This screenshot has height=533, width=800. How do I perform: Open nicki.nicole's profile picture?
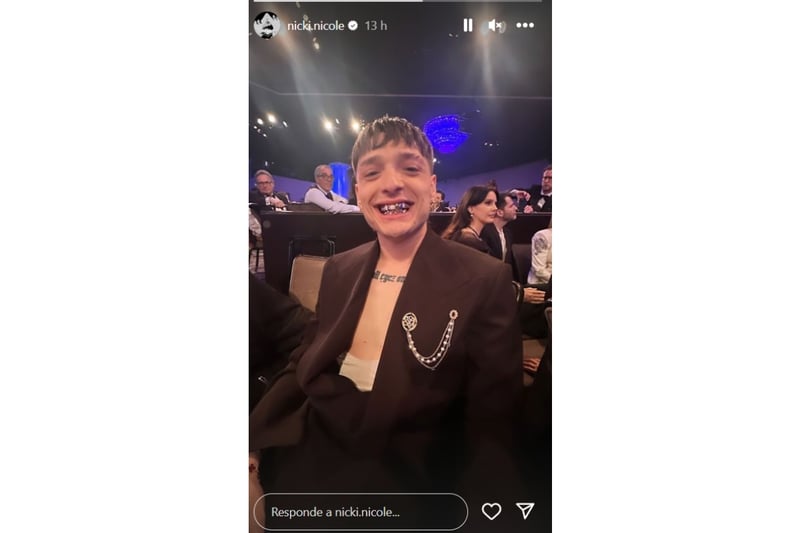[x=266, y=25]
